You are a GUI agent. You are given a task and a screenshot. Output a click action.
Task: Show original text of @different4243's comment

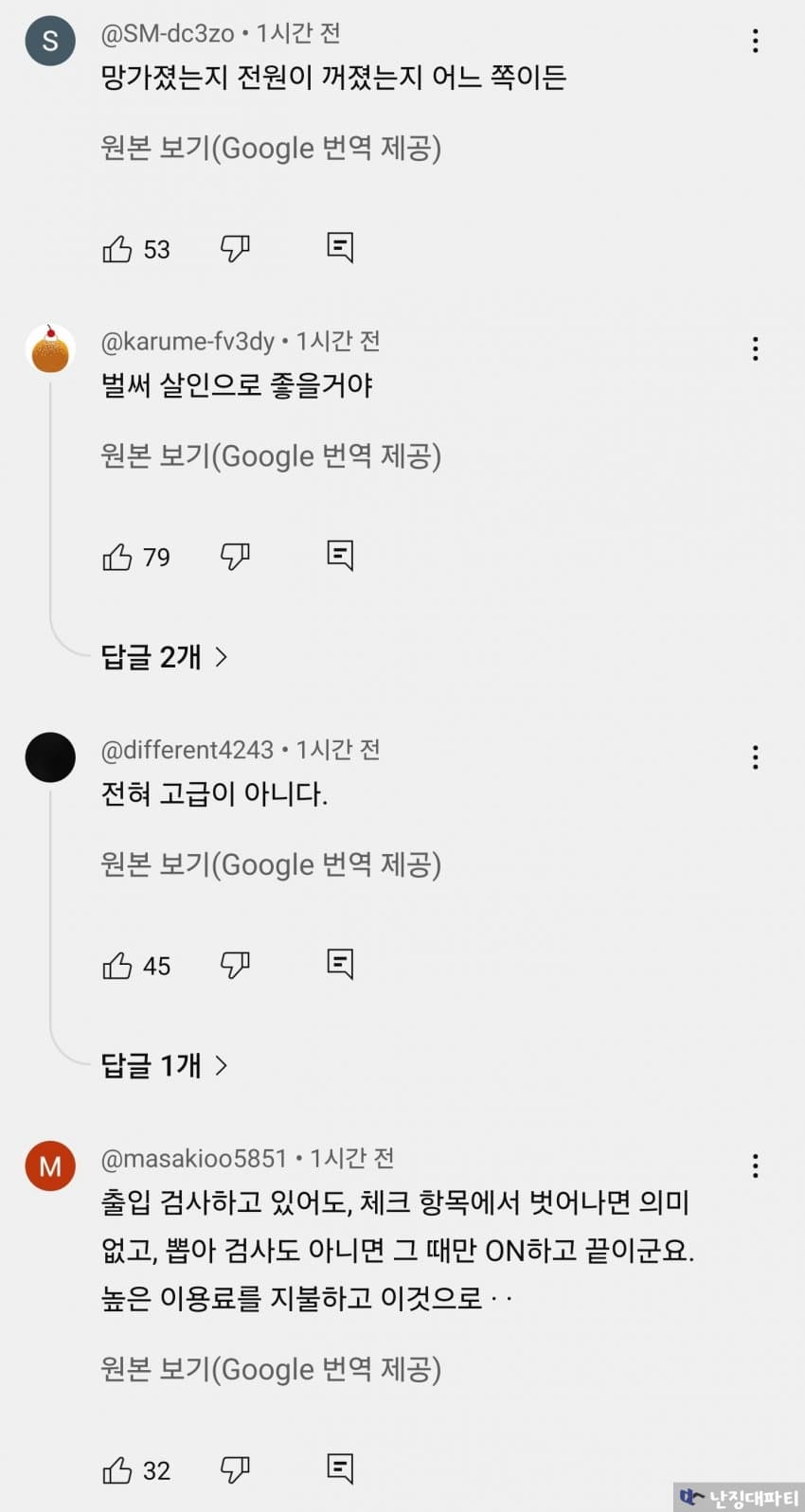coord(271,864)
